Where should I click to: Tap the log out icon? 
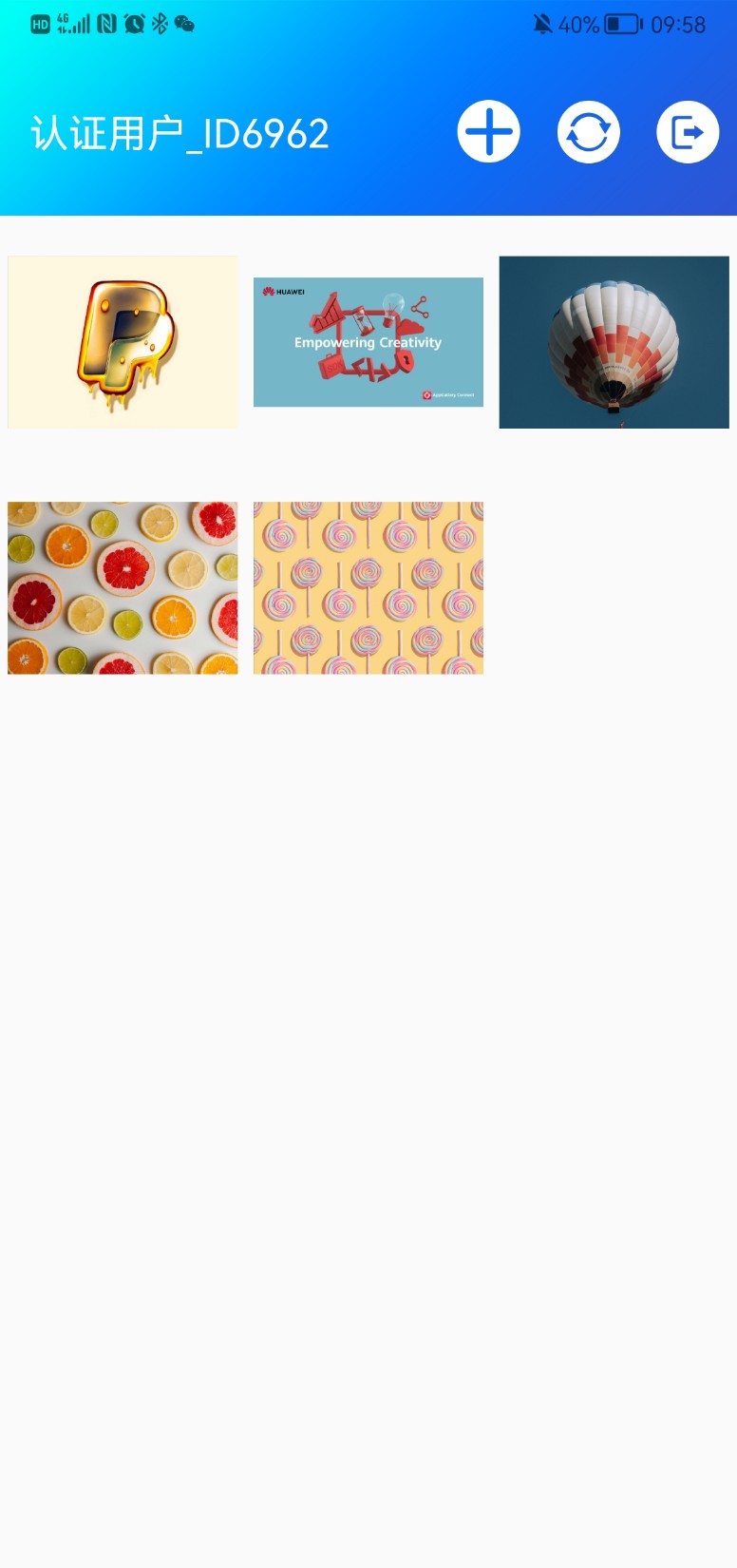click(687, 132)
